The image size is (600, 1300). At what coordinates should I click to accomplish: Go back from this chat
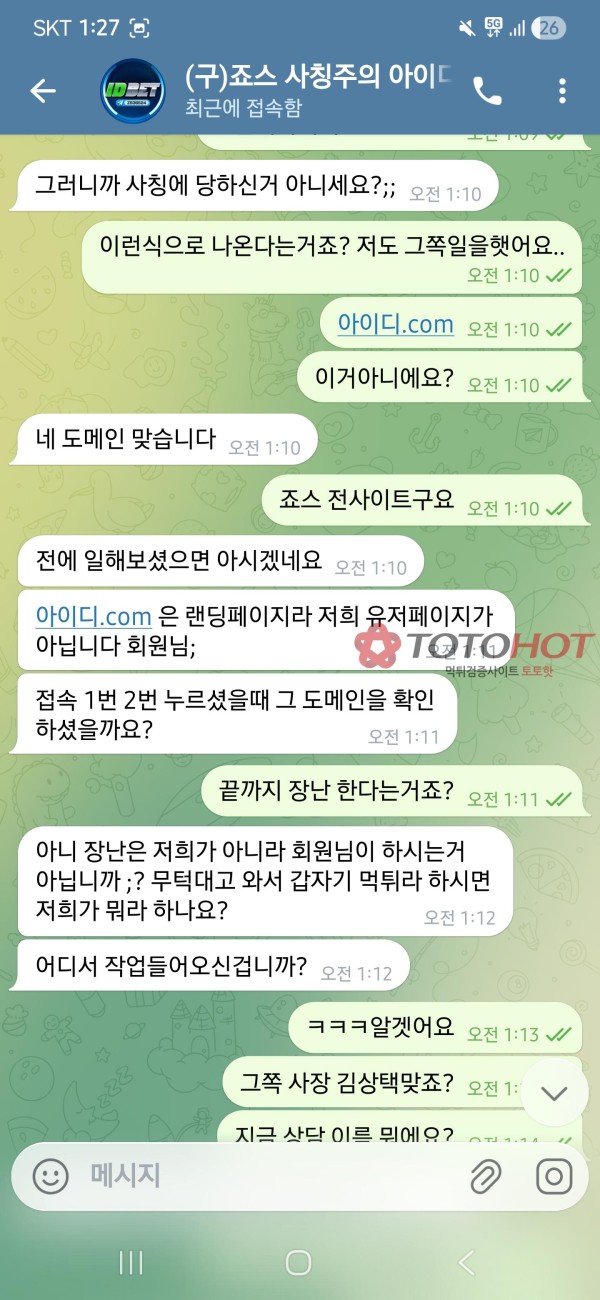42,91
